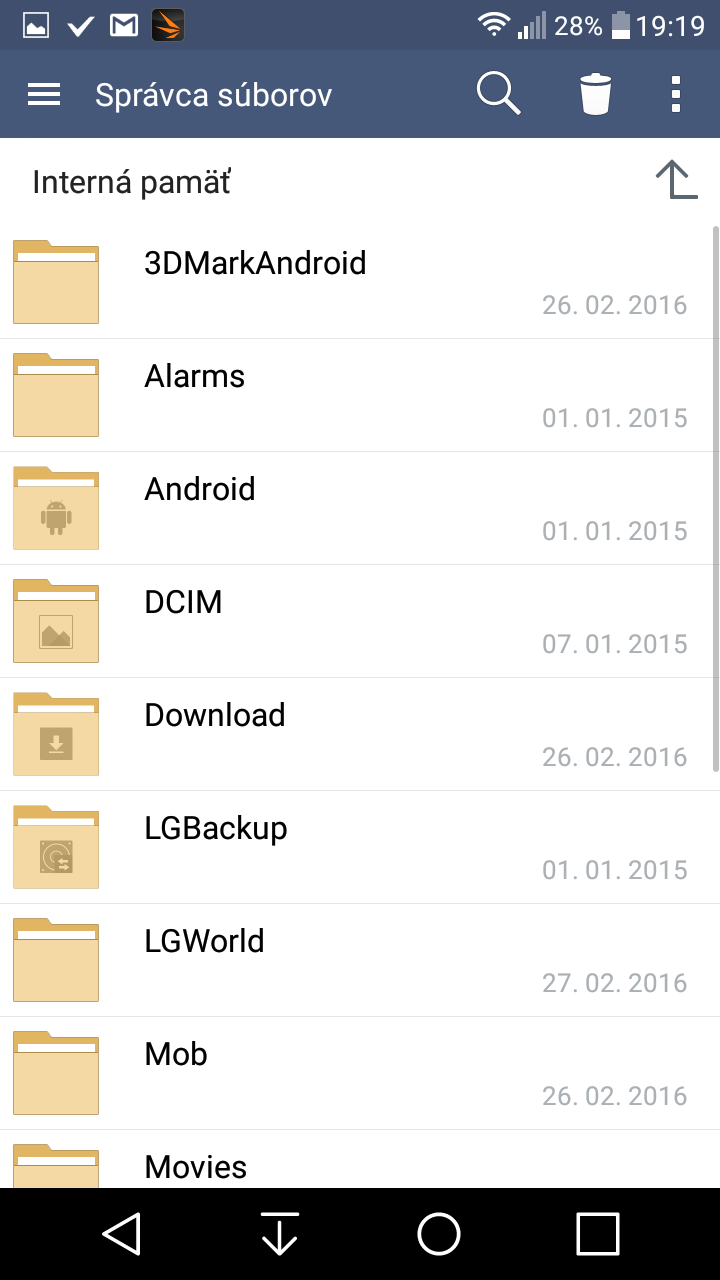Open the Alarms folder
The width and height of the screenshot is (720, 1280).
(360, 395)
